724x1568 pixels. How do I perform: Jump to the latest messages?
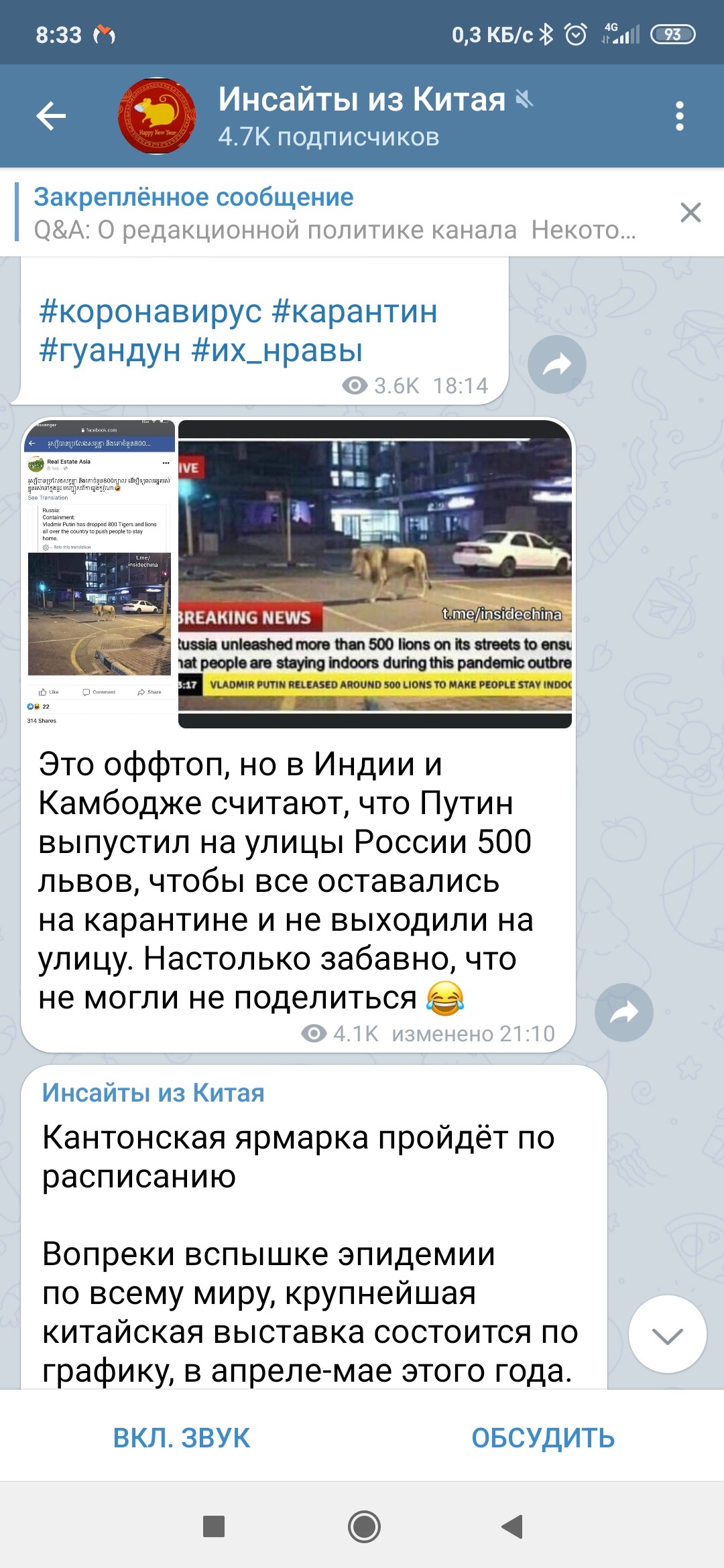click(x=667, y=1335)
